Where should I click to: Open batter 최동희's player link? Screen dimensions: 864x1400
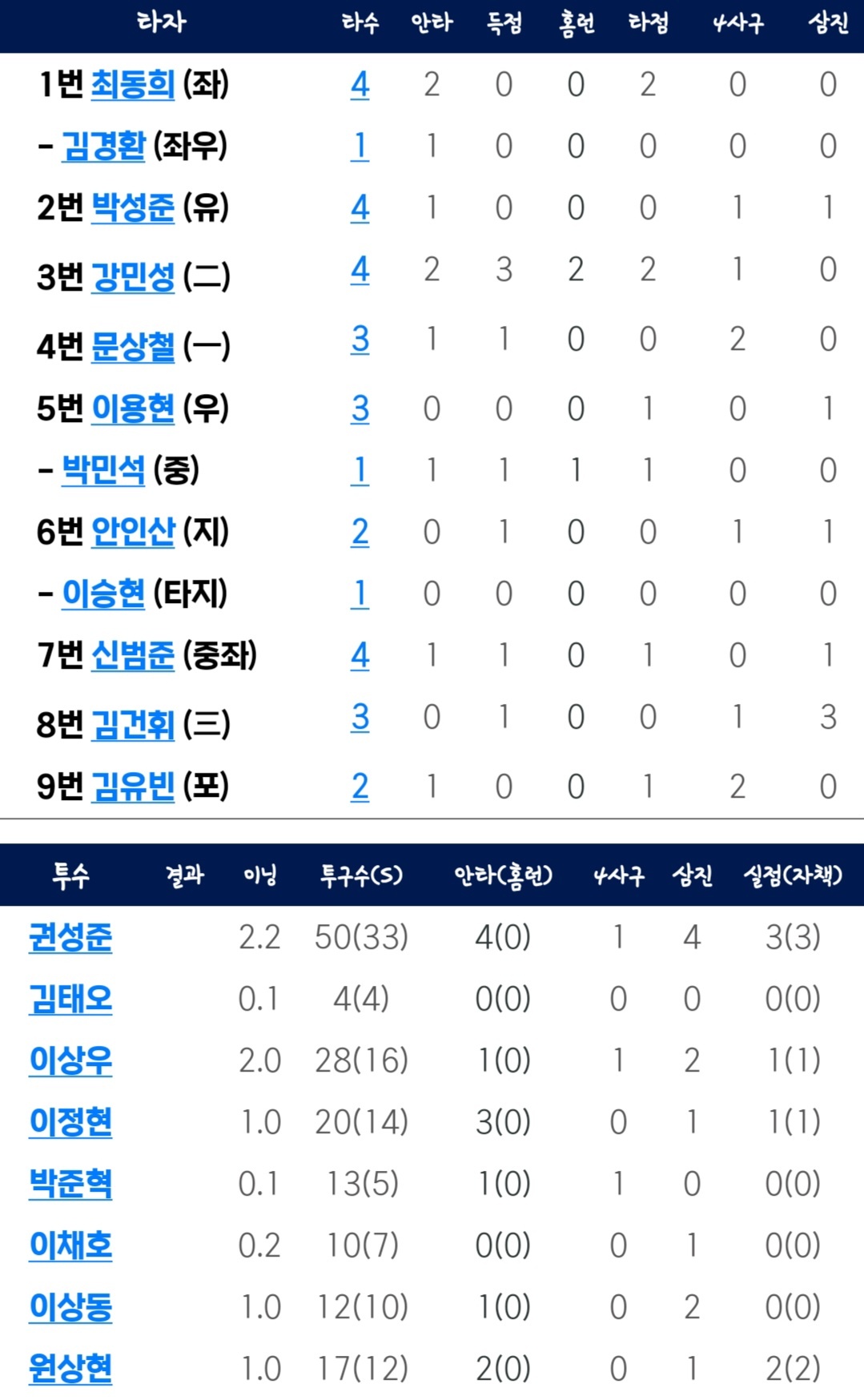[x=132, y=84]
